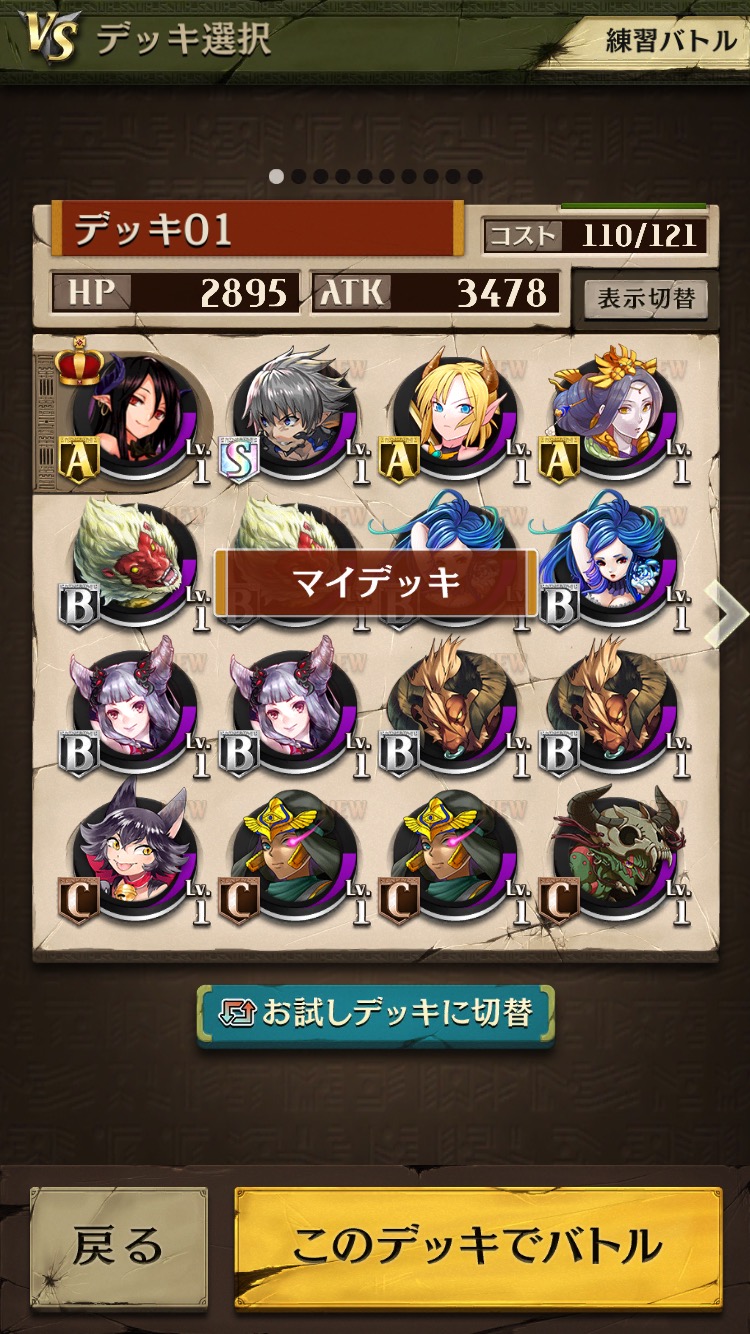Open the C-rank wolf-eared girl card
This screenshot has height=1334, width=750.
pos(135,855)
